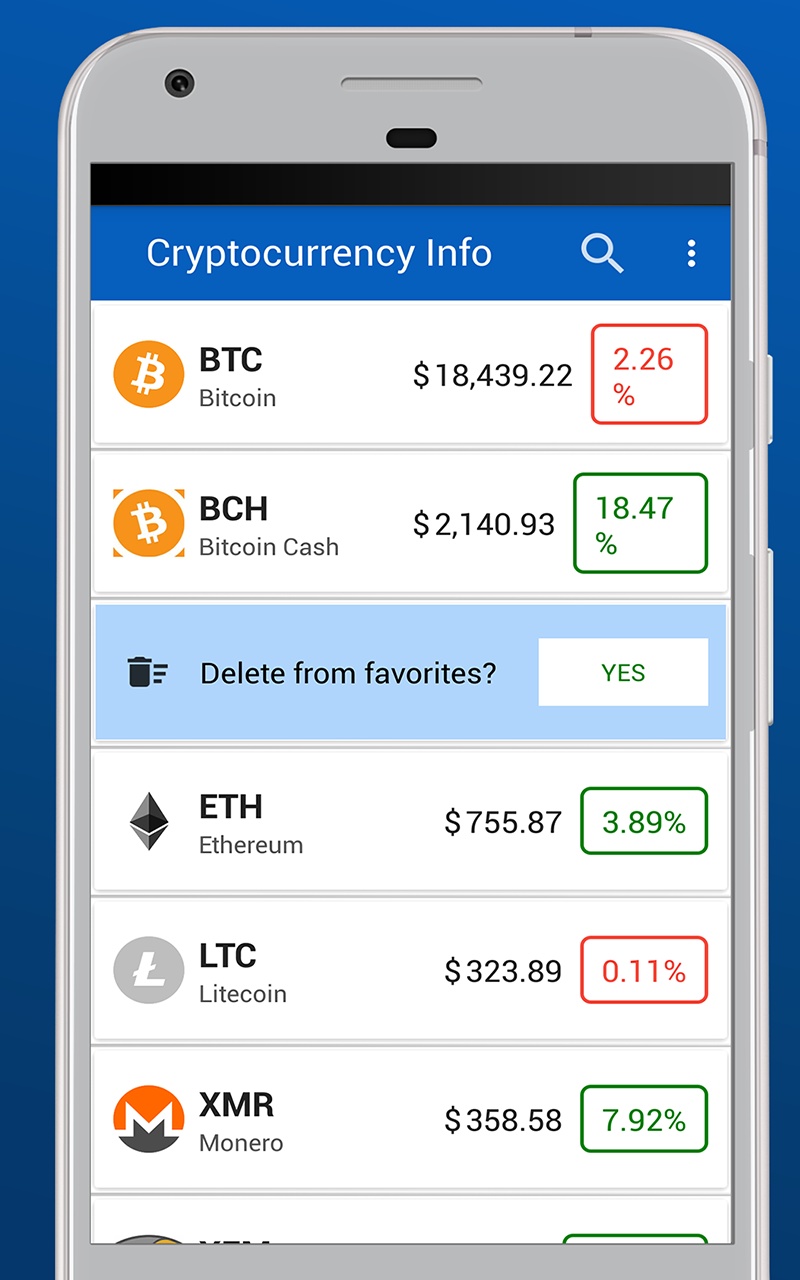Image resolution: width=800 pixels, height=1280 pixels.
Task: Click the red 2.26% change badge for BTC
Action: coord(649,375)
